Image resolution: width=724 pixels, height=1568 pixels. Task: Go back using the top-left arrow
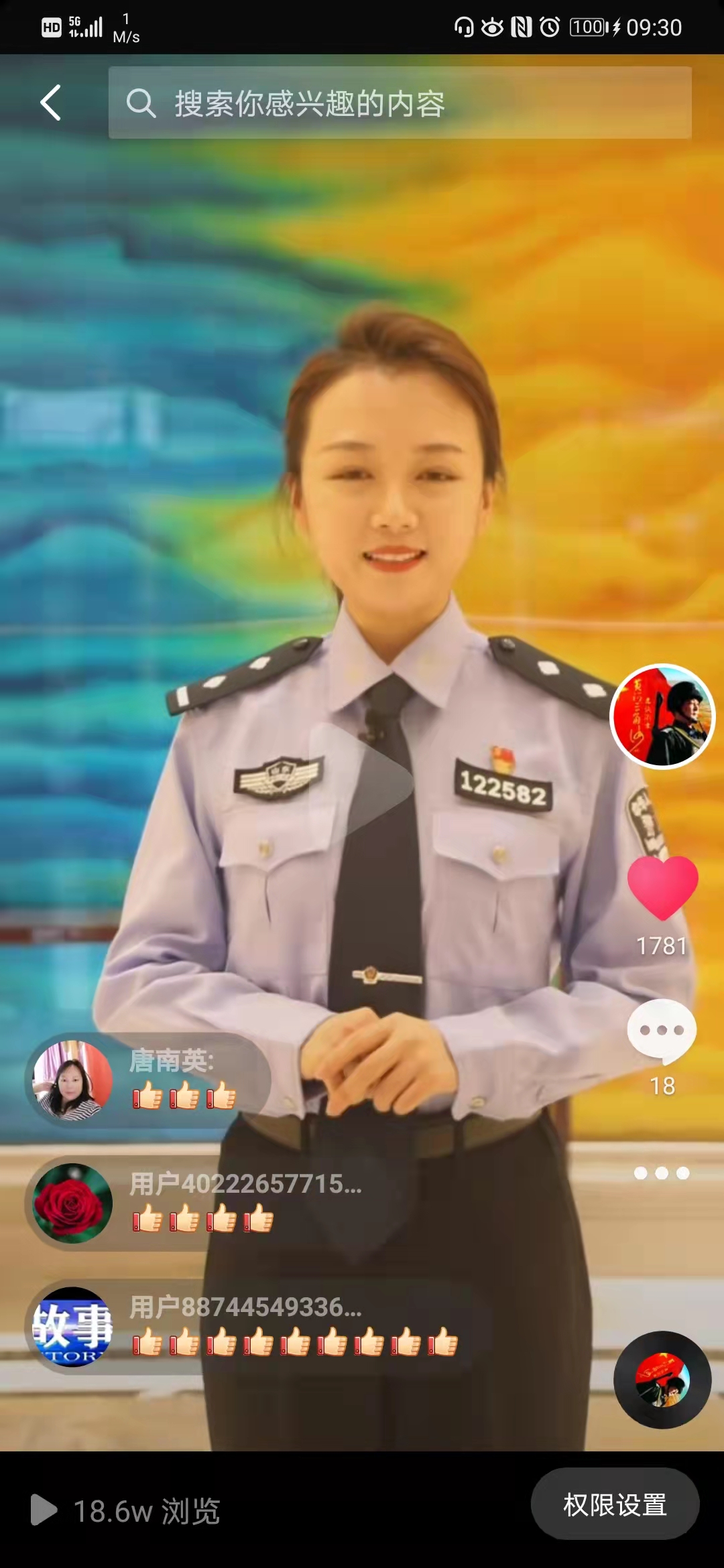51,103
